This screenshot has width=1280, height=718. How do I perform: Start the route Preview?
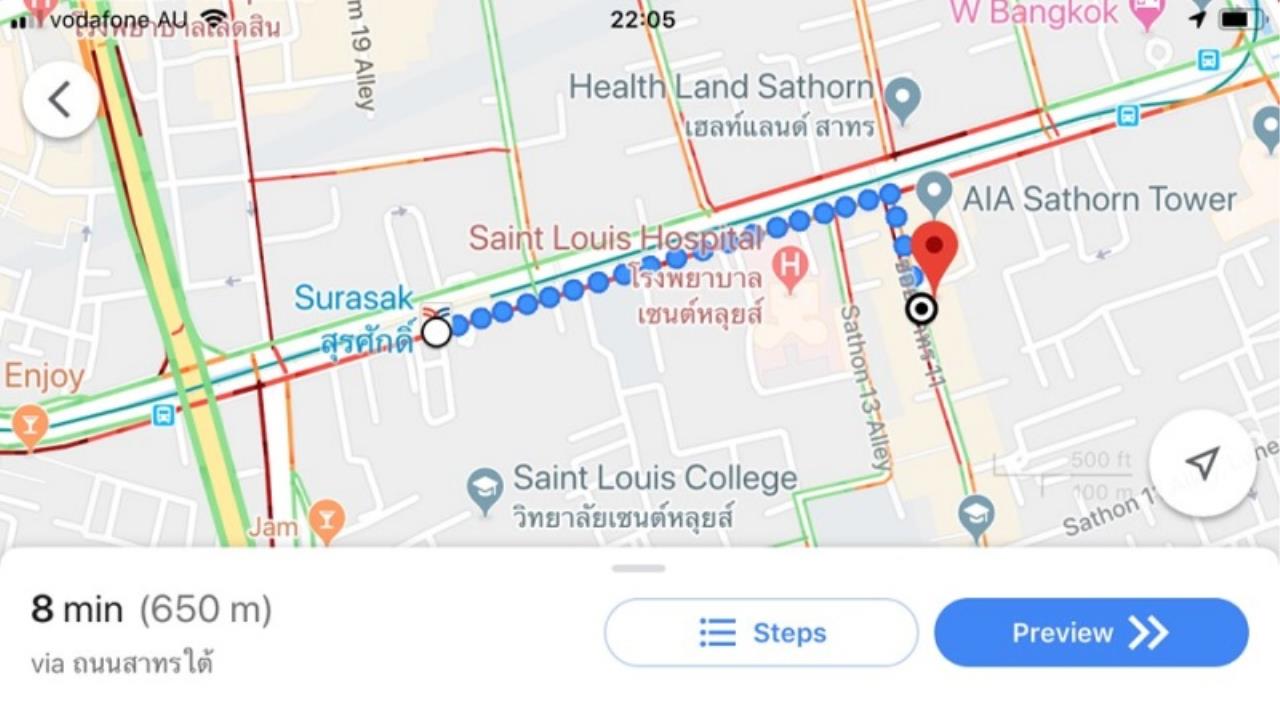tap(1091, 633)
